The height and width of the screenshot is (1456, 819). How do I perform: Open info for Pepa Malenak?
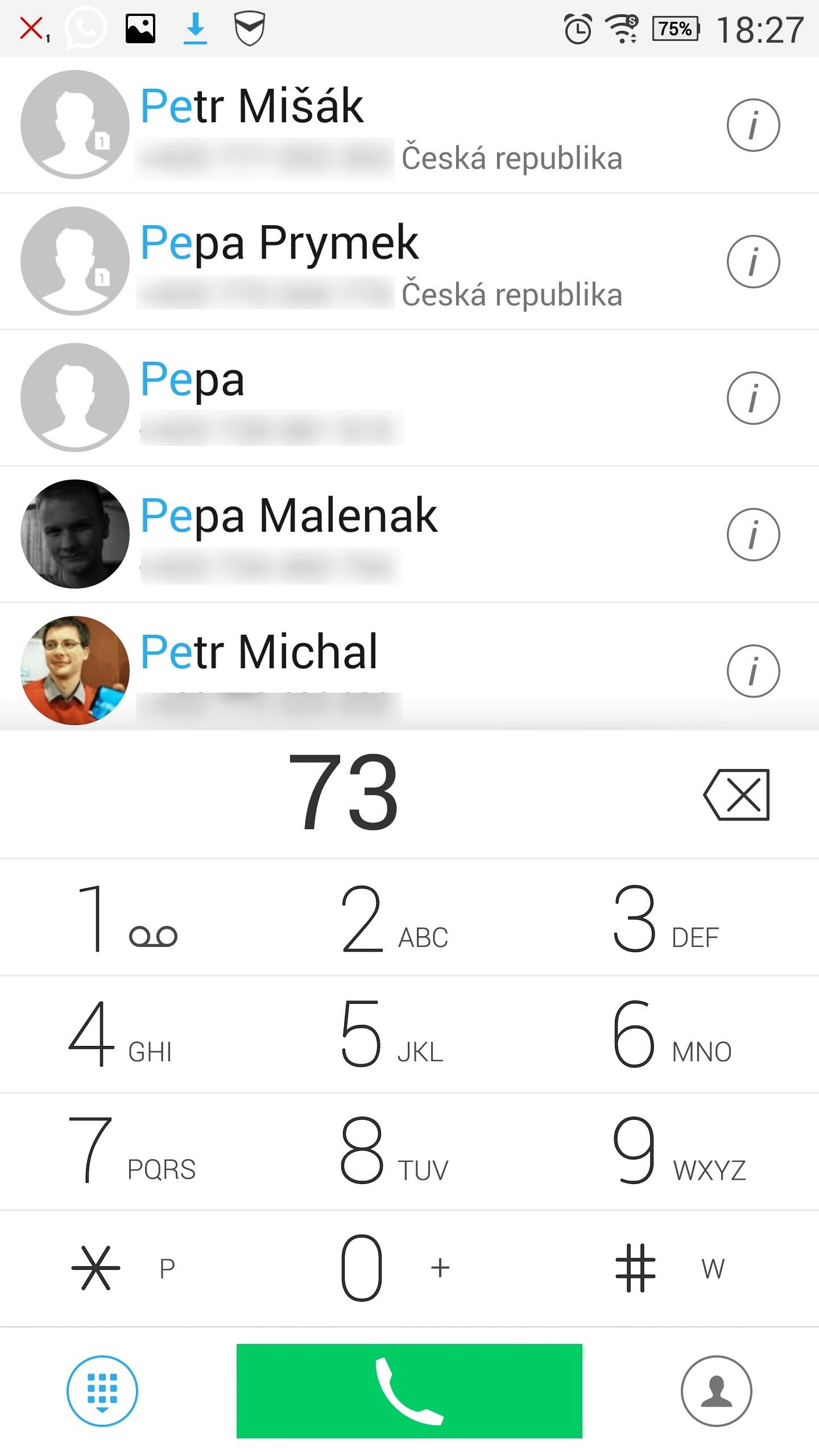click(x=753, y=535)
